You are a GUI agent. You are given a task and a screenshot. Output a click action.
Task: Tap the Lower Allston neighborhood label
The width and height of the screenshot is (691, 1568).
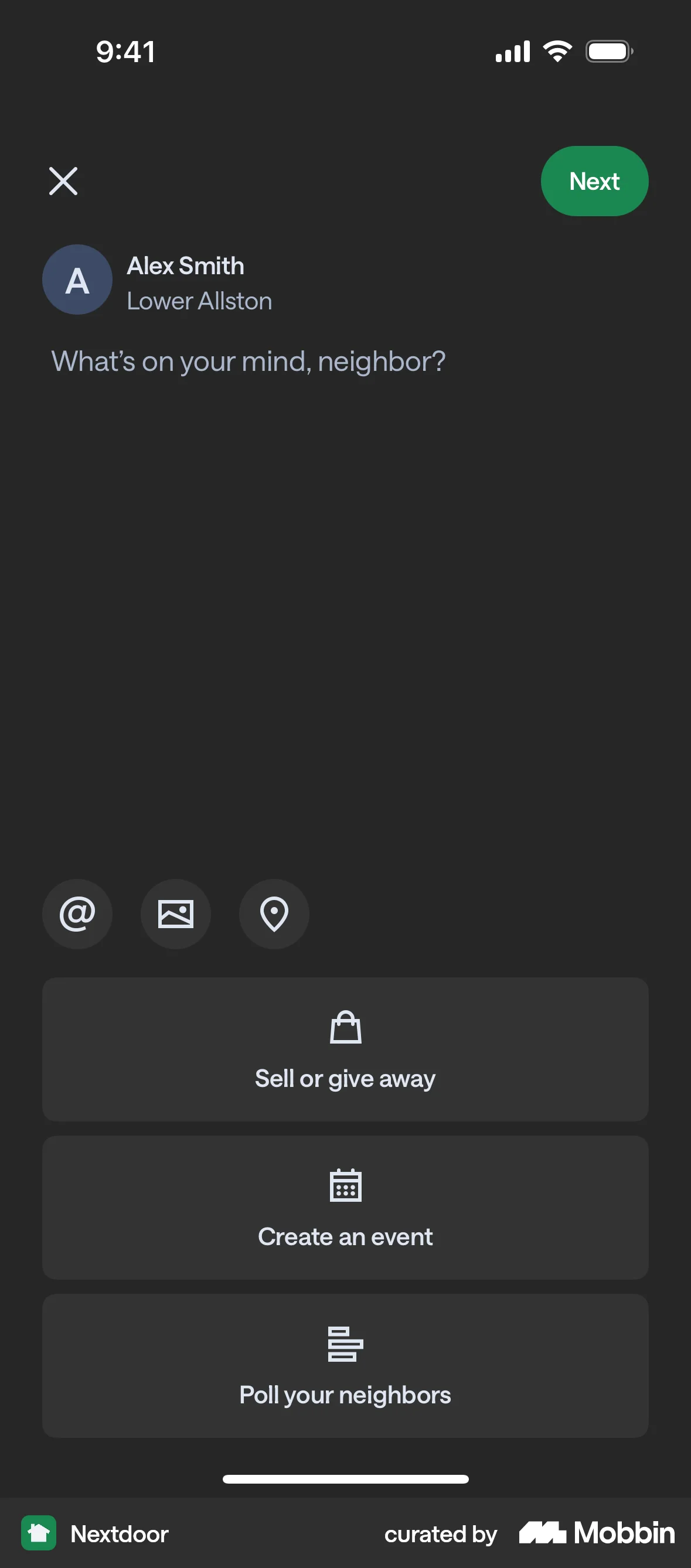(x=199, y=300)
